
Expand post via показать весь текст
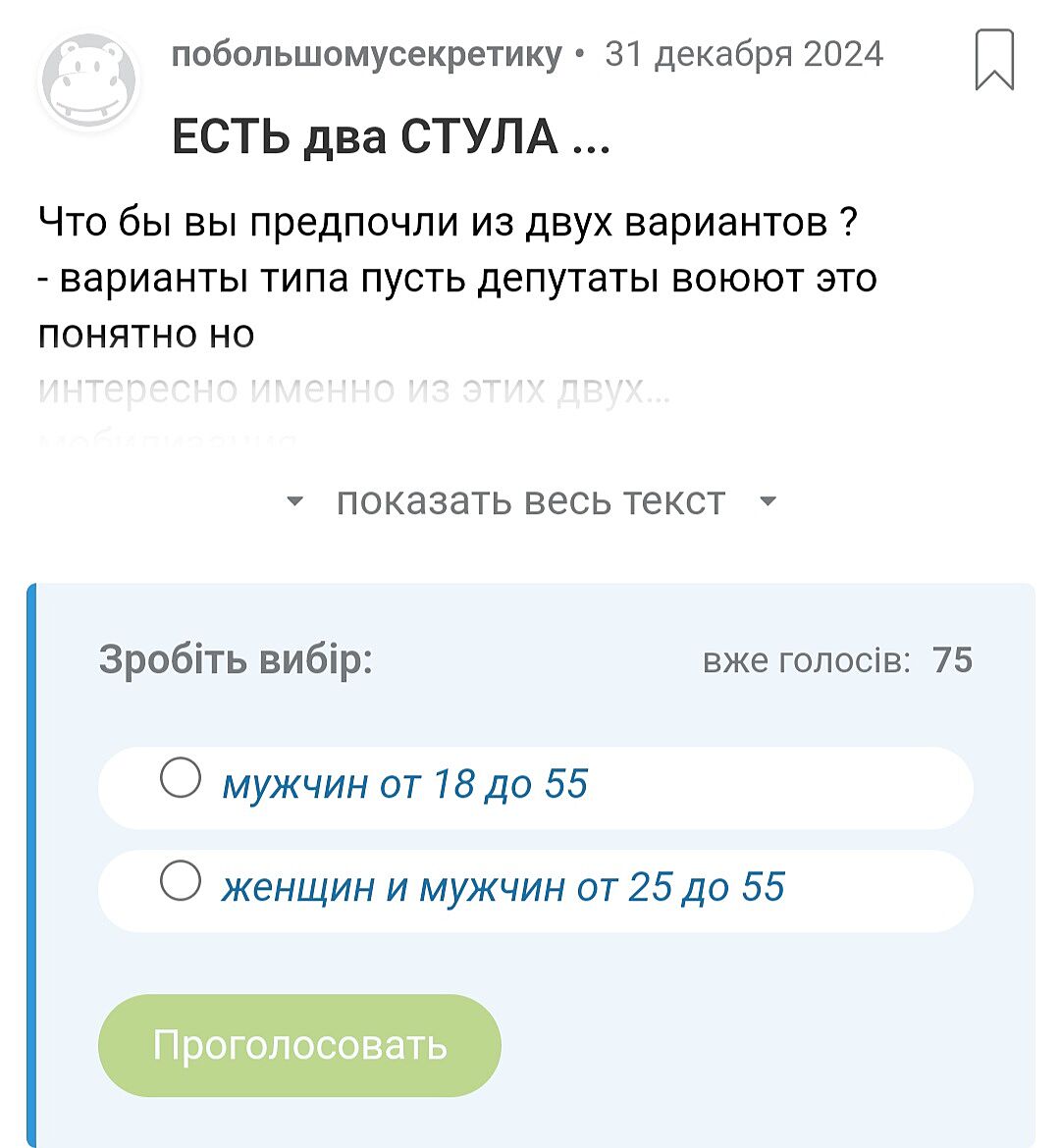point(531,501)
